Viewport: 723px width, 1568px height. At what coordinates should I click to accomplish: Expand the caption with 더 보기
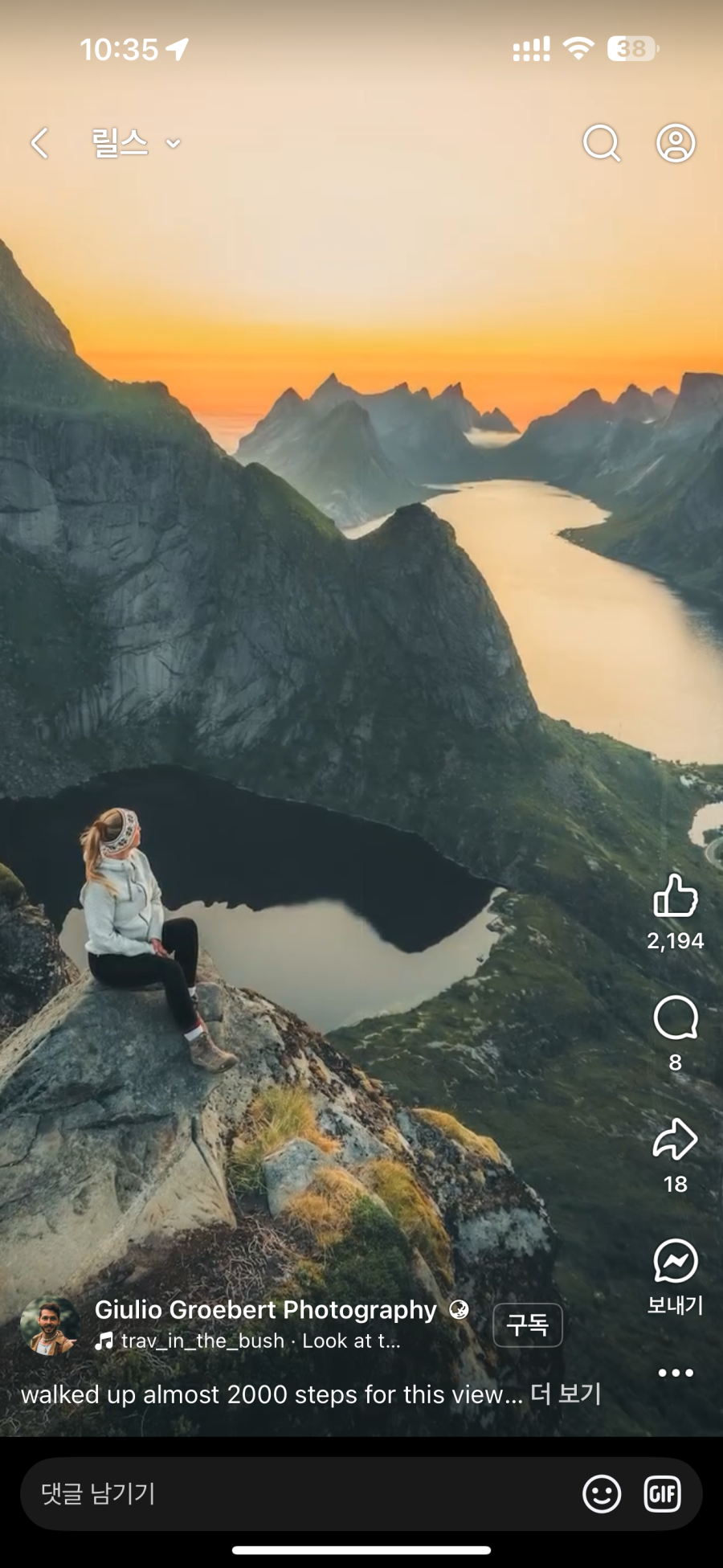566,1394
